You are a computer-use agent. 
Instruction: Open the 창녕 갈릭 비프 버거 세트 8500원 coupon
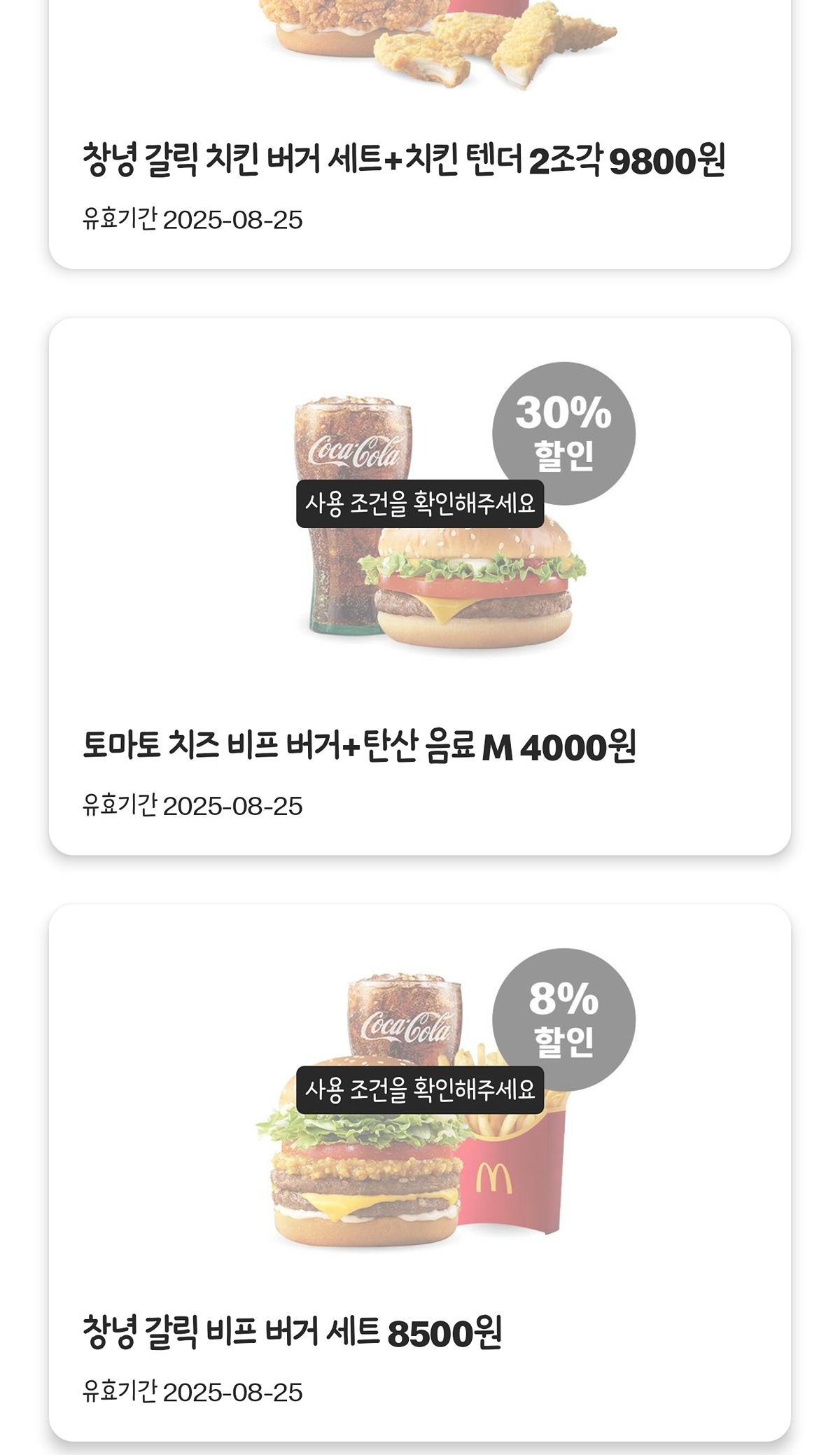pyautogui.click(x=292, y=1332)
